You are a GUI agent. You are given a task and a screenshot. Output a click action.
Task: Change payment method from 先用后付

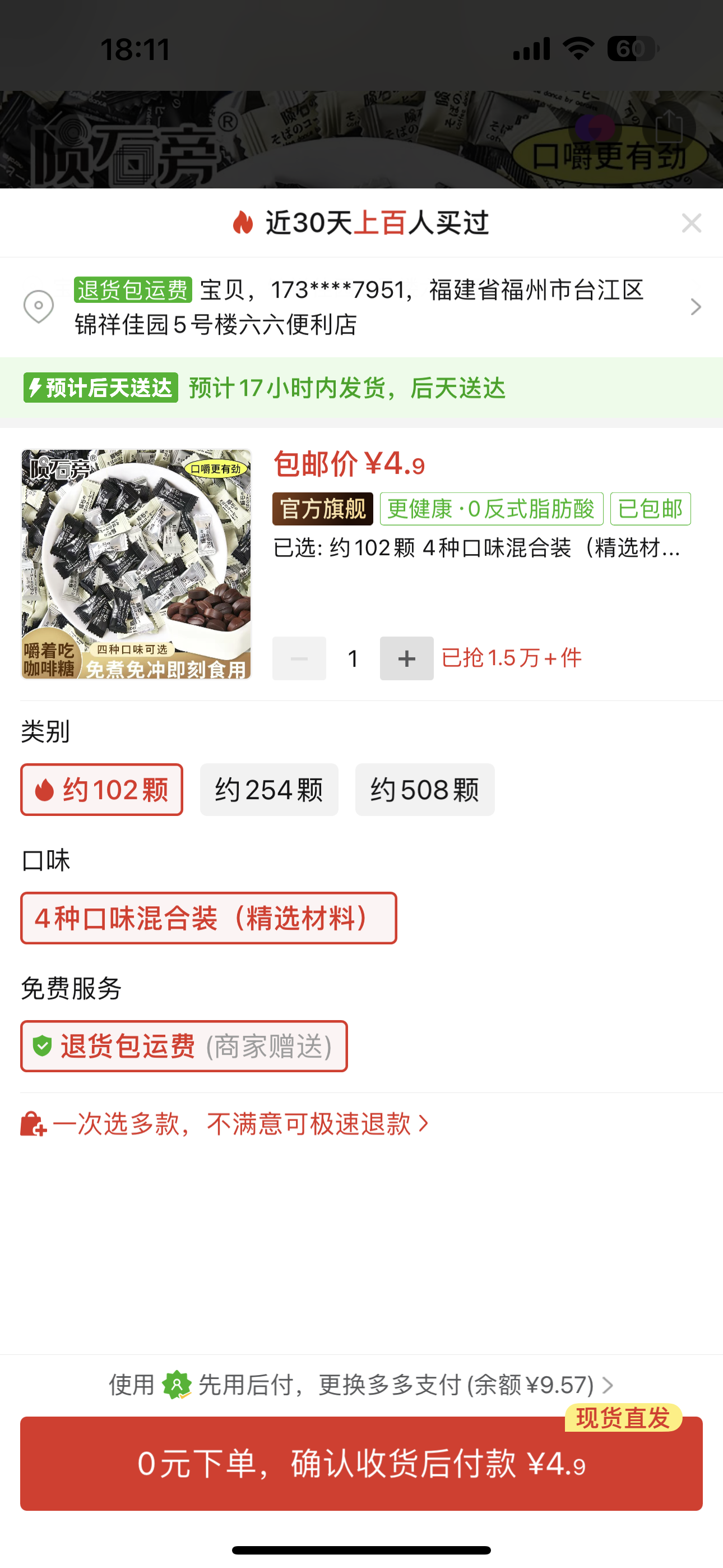pyautogui.click(x=361, y=1385)
